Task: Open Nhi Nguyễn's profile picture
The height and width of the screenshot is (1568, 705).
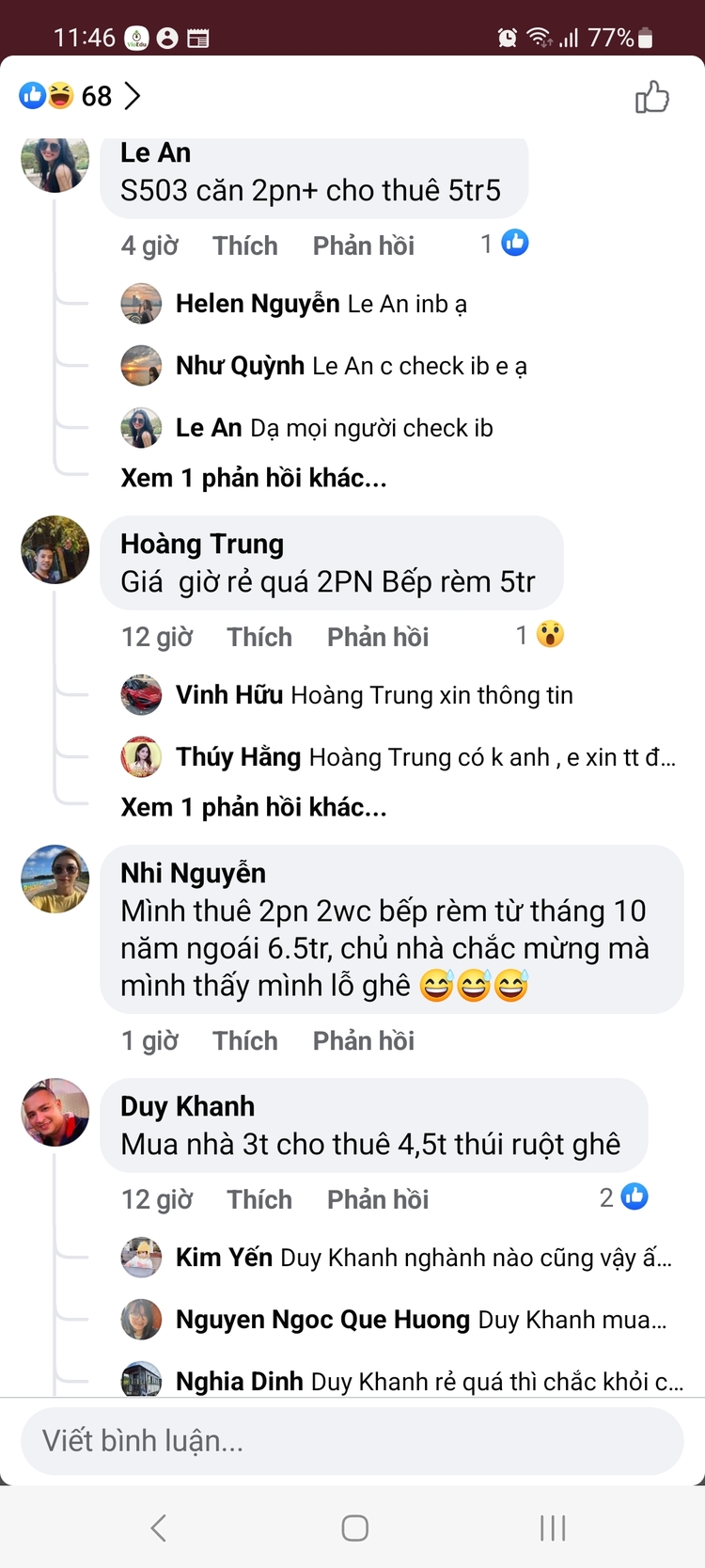Action: 55,879
